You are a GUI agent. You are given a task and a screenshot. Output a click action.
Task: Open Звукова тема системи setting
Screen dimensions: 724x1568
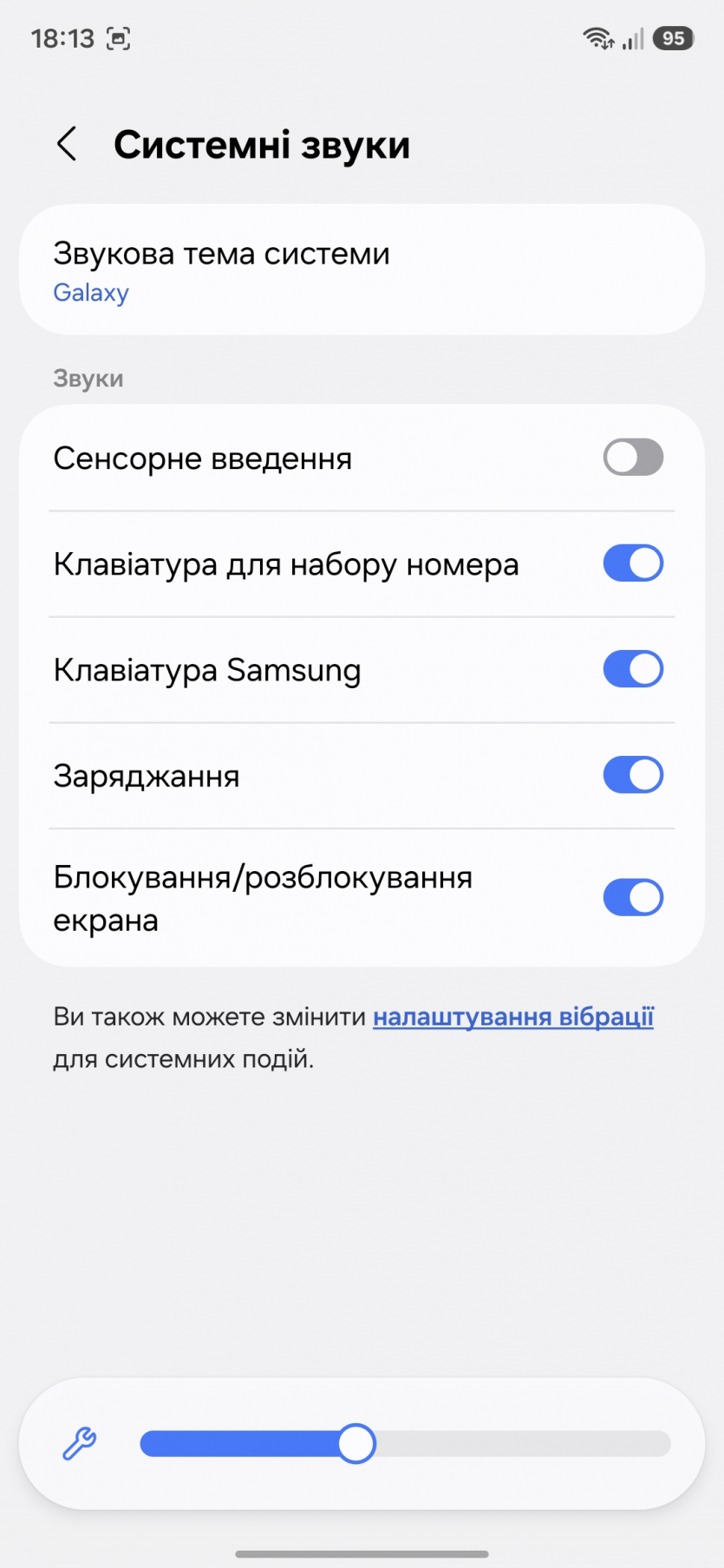(361, 270)
